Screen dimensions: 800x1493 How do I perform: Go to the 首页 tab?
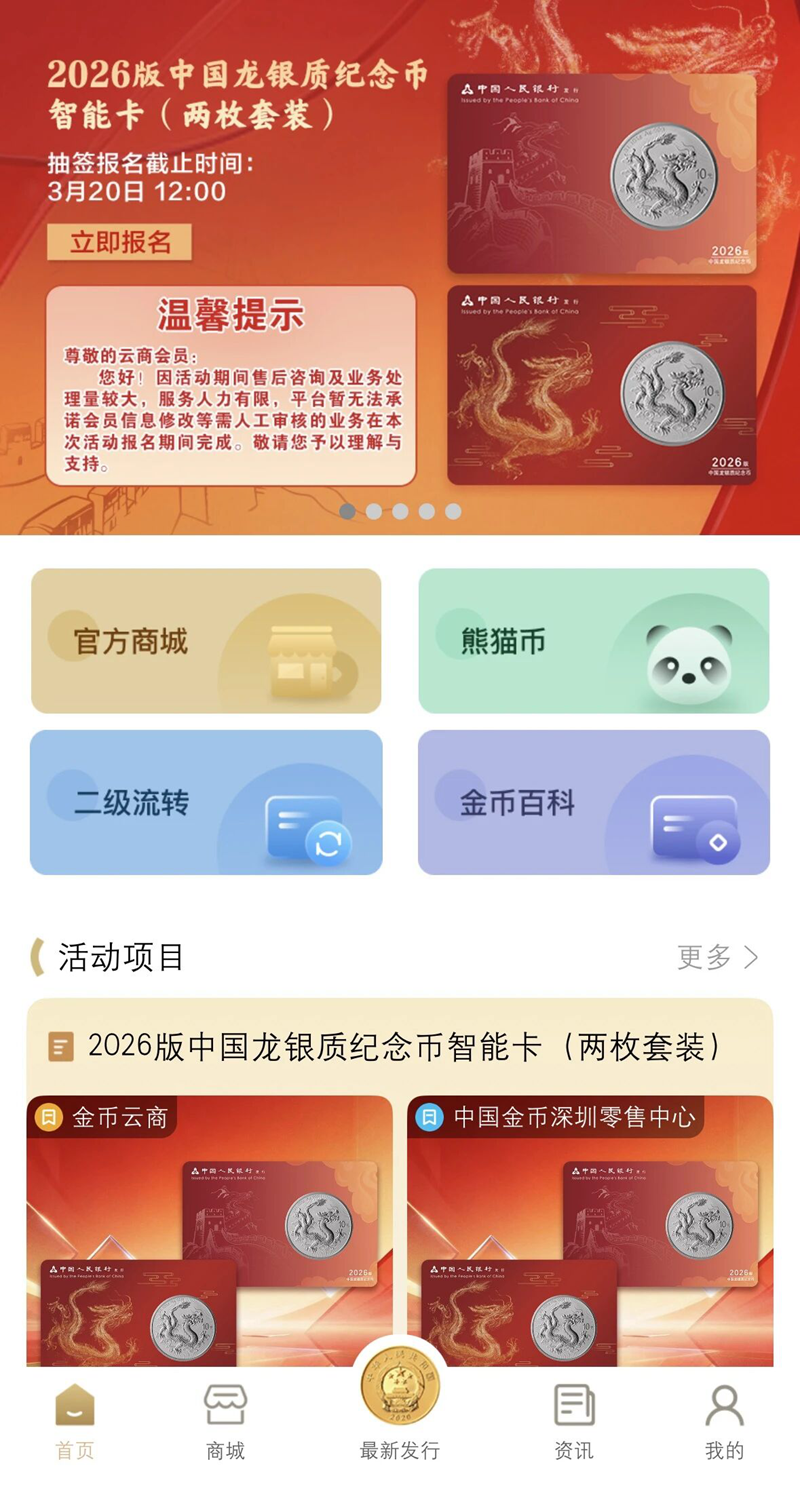75,1422
